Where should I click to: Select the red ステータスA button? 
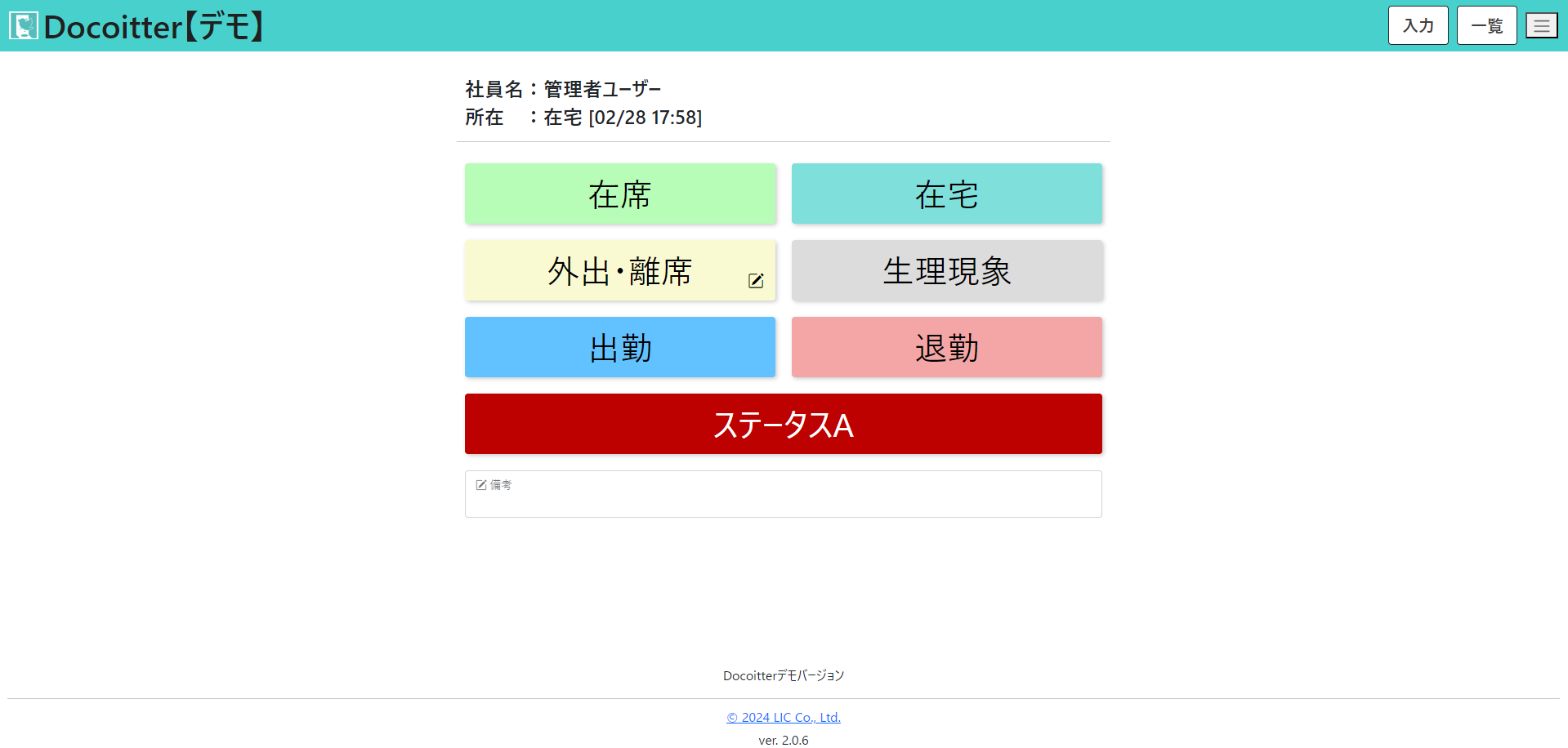(x=783, y=425)
